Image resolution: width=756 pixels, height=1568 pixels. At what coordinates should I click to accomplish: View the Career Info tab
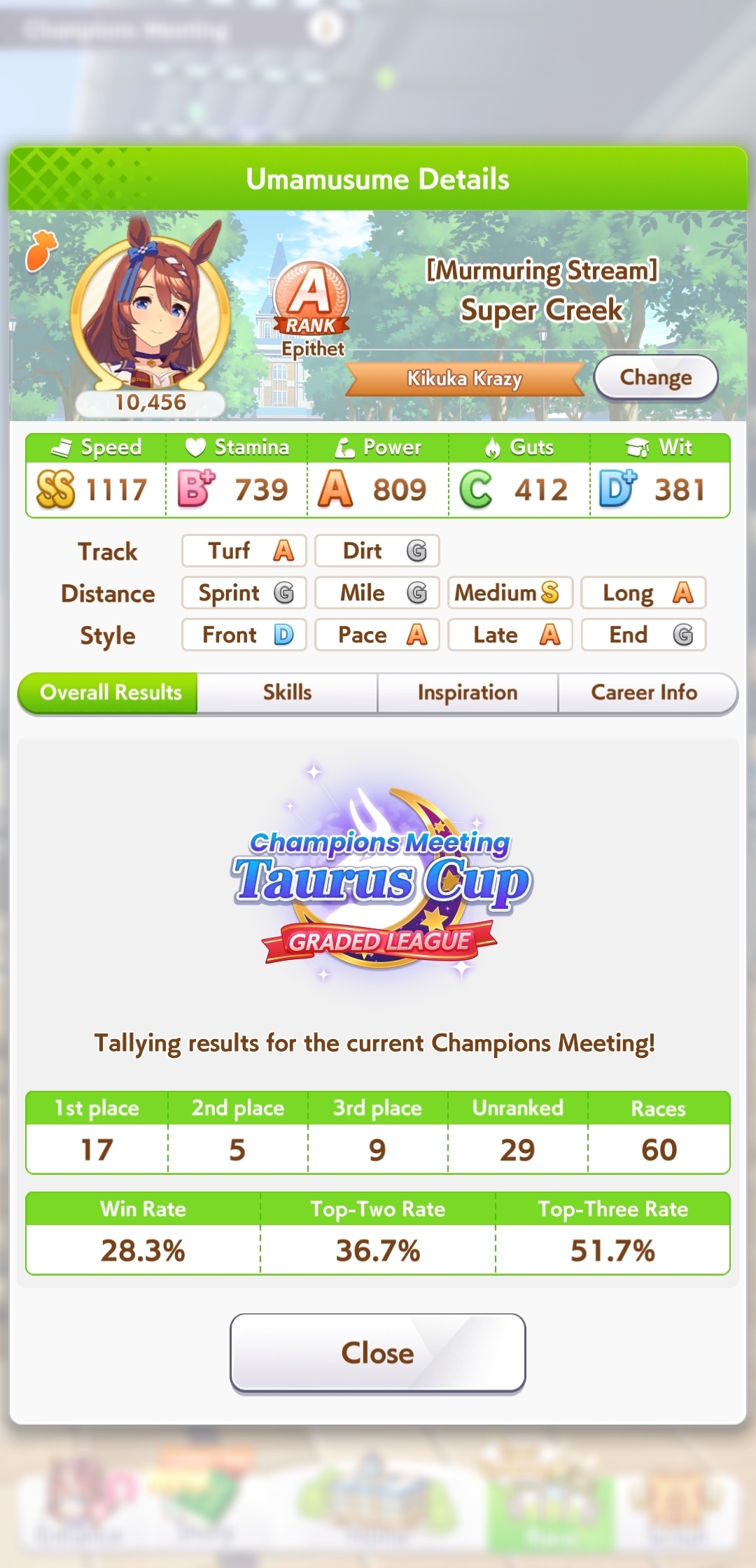644,693
